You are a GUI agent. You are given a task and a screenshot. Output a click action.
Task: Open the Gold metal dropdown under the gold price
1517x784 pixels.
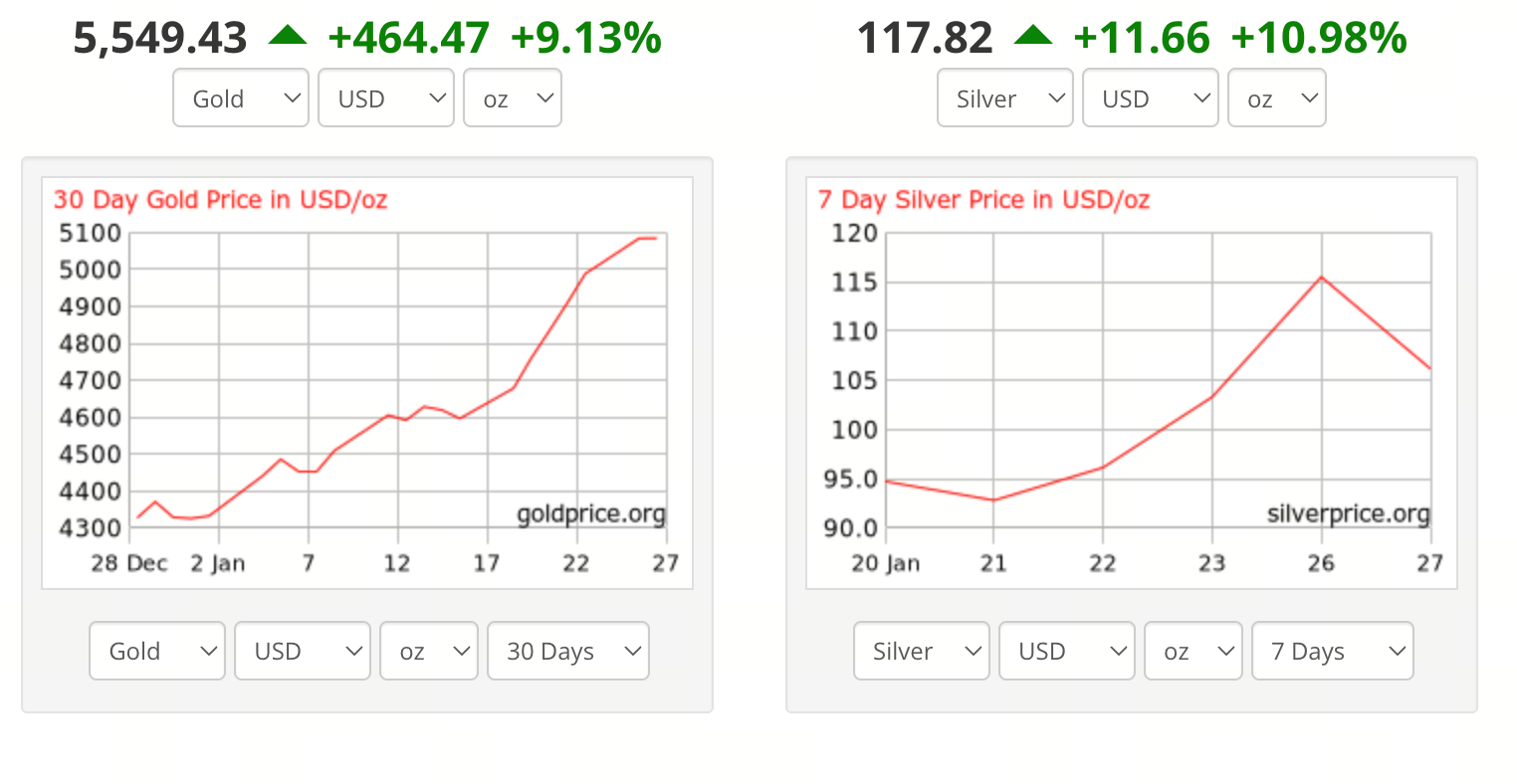241,98
